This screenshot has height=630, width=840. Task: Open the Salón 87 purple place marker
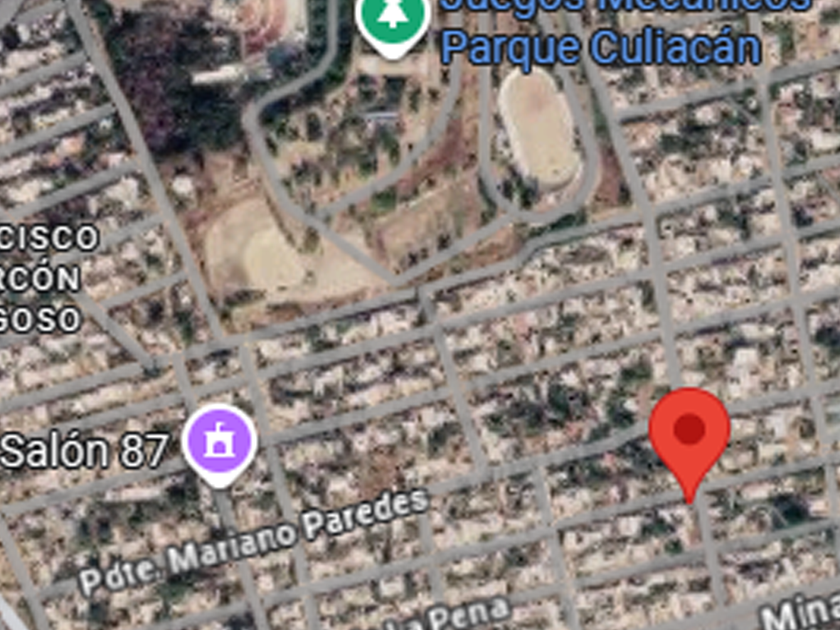click(x=220, y=445)
